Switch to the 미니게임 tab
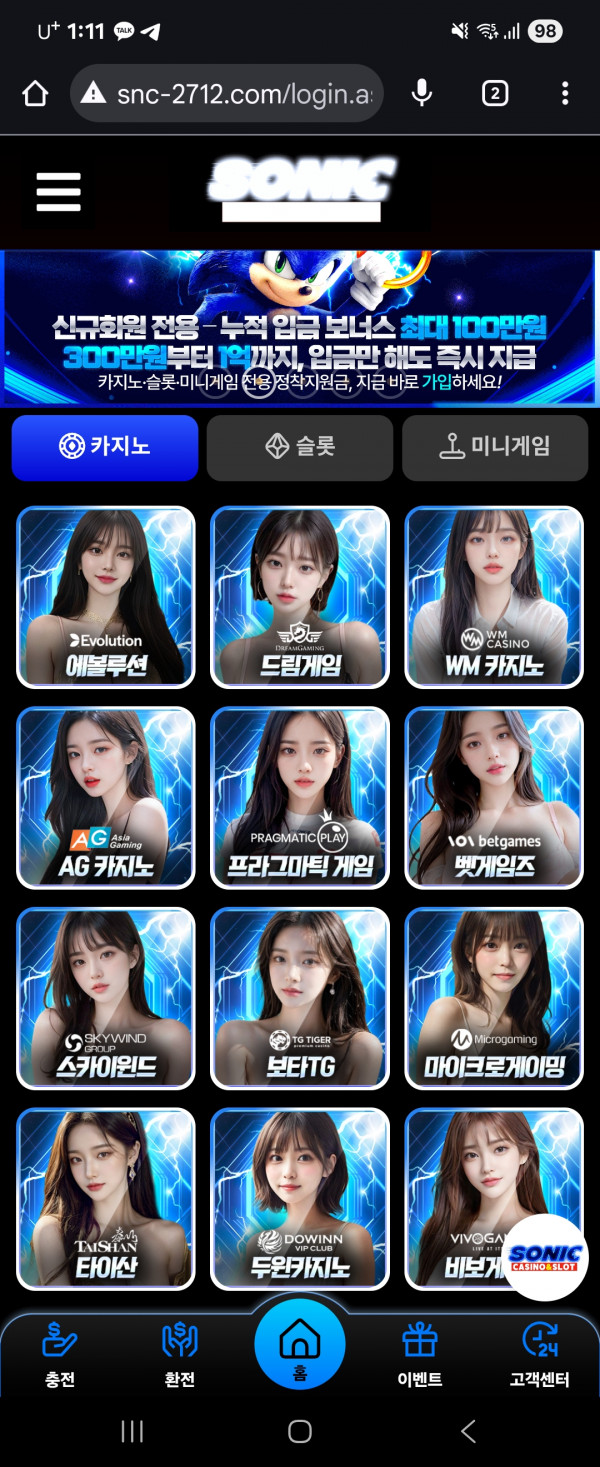 tap(494, 447)
